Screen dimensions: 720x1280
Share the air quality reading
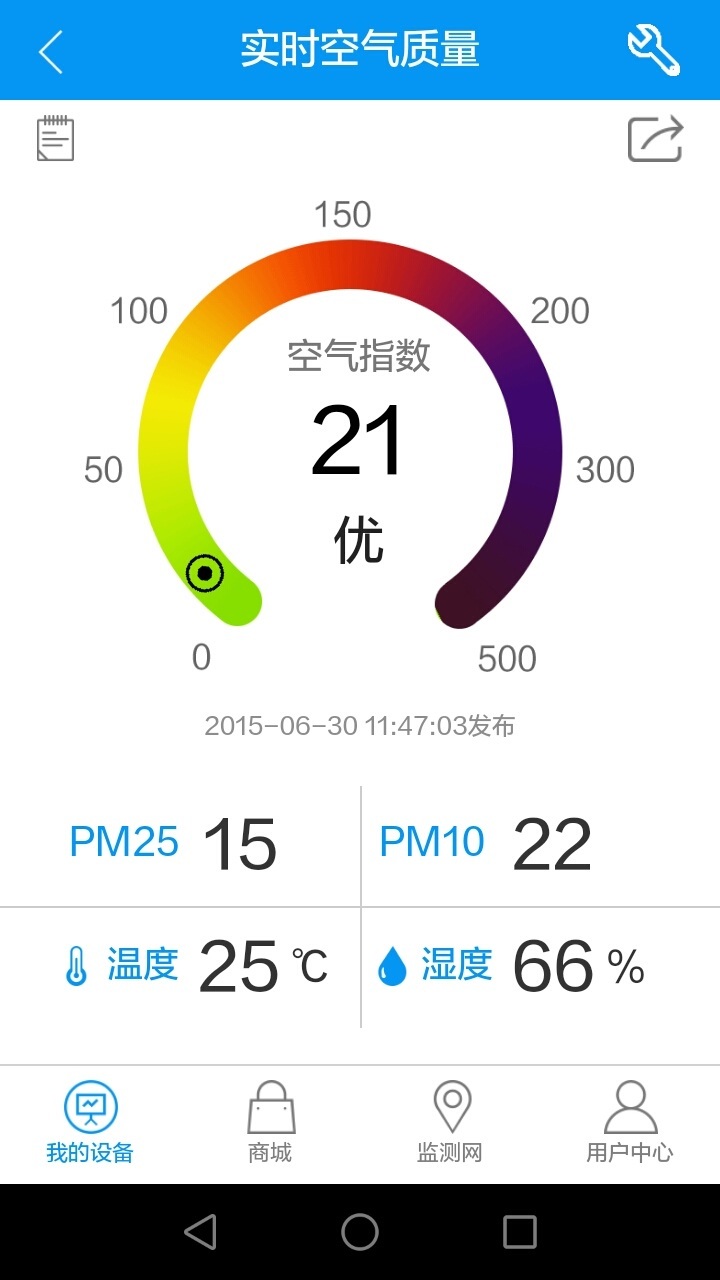click(655, 139)
